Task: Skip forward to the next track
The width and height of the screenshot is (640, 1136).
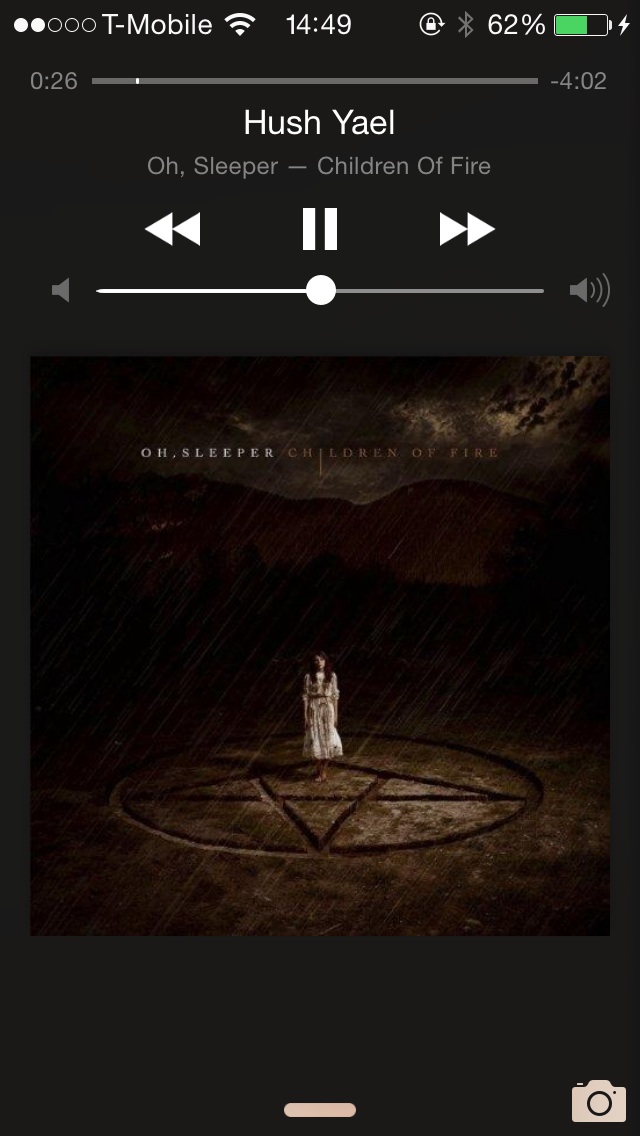Action: point(467,229)
